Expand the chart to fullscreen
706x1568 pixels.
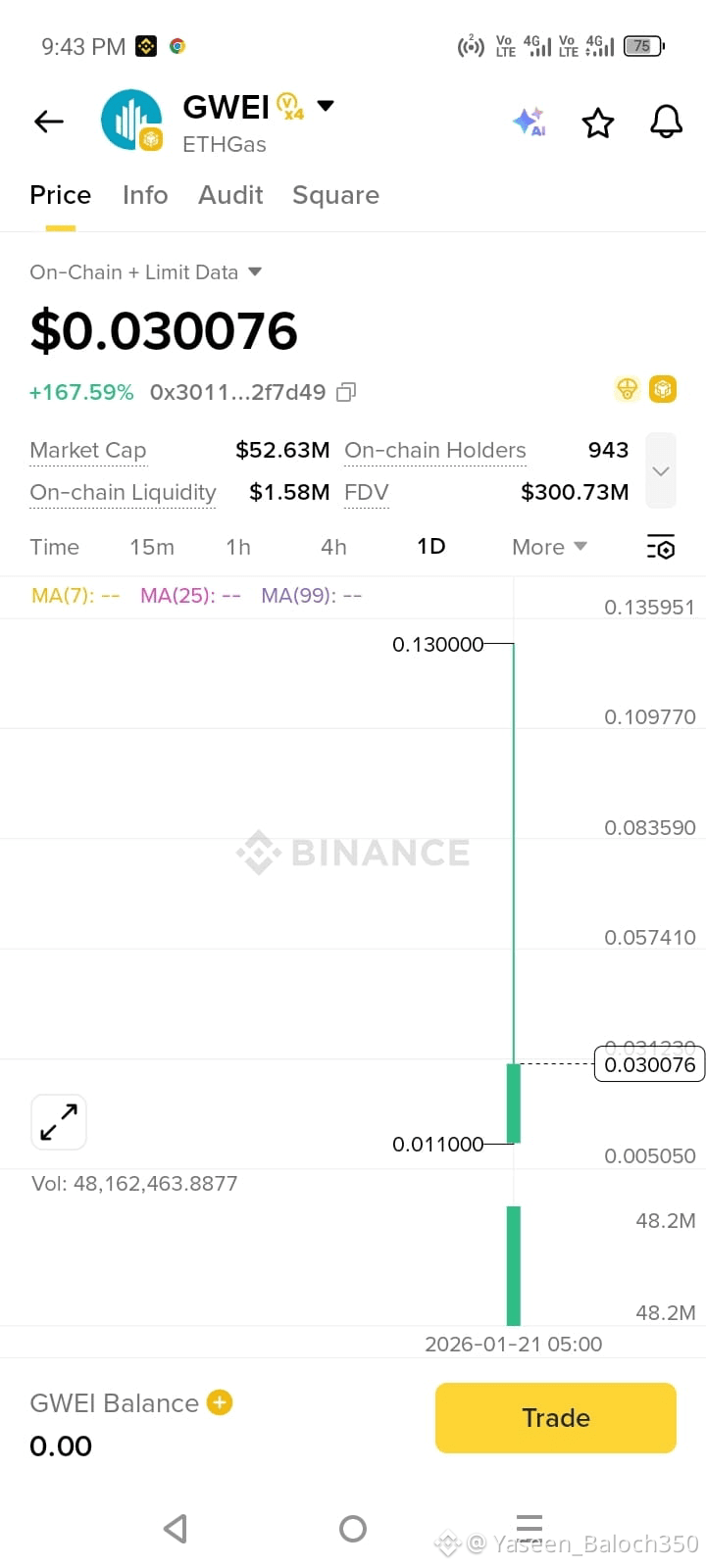58,1121
